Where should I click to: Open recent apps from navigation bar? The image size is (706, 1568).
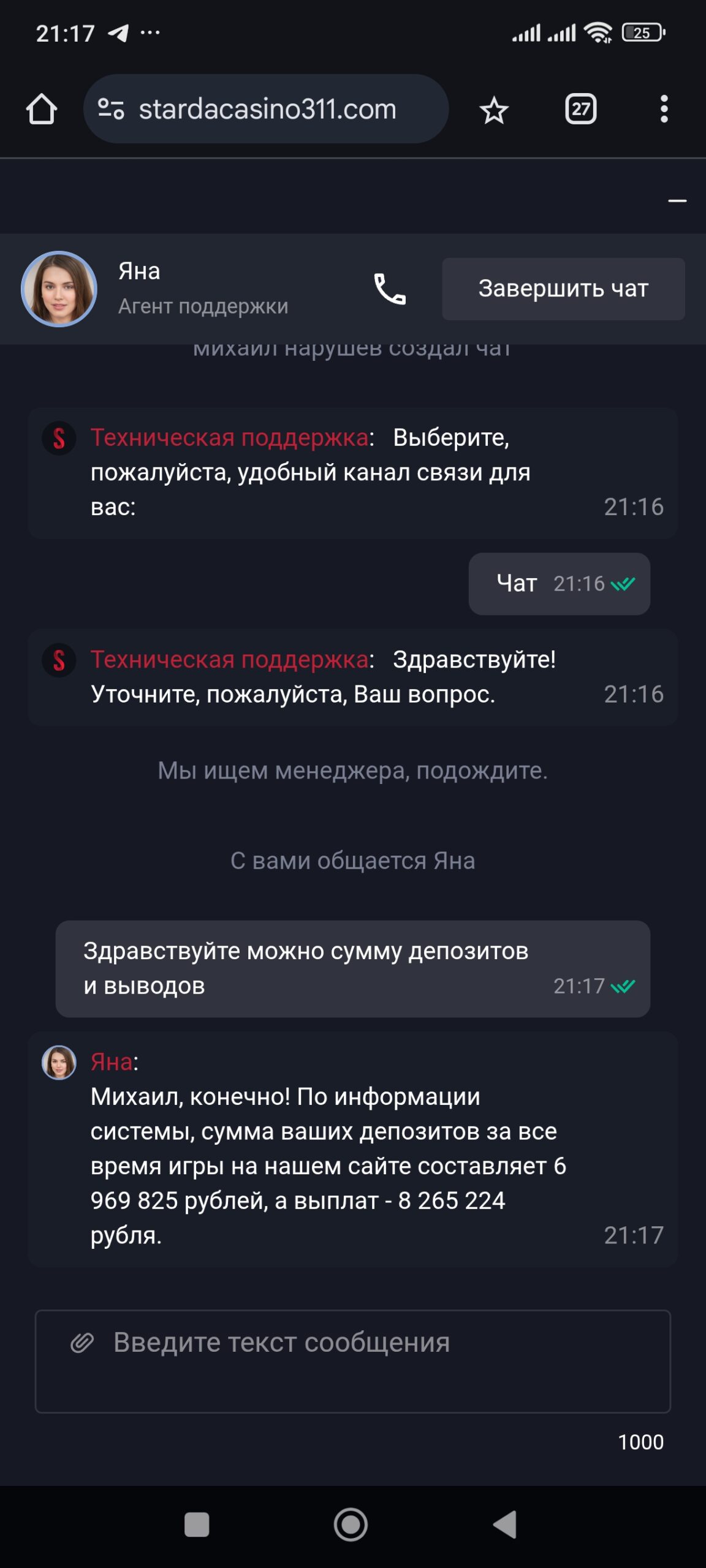tap(197, 1524)
